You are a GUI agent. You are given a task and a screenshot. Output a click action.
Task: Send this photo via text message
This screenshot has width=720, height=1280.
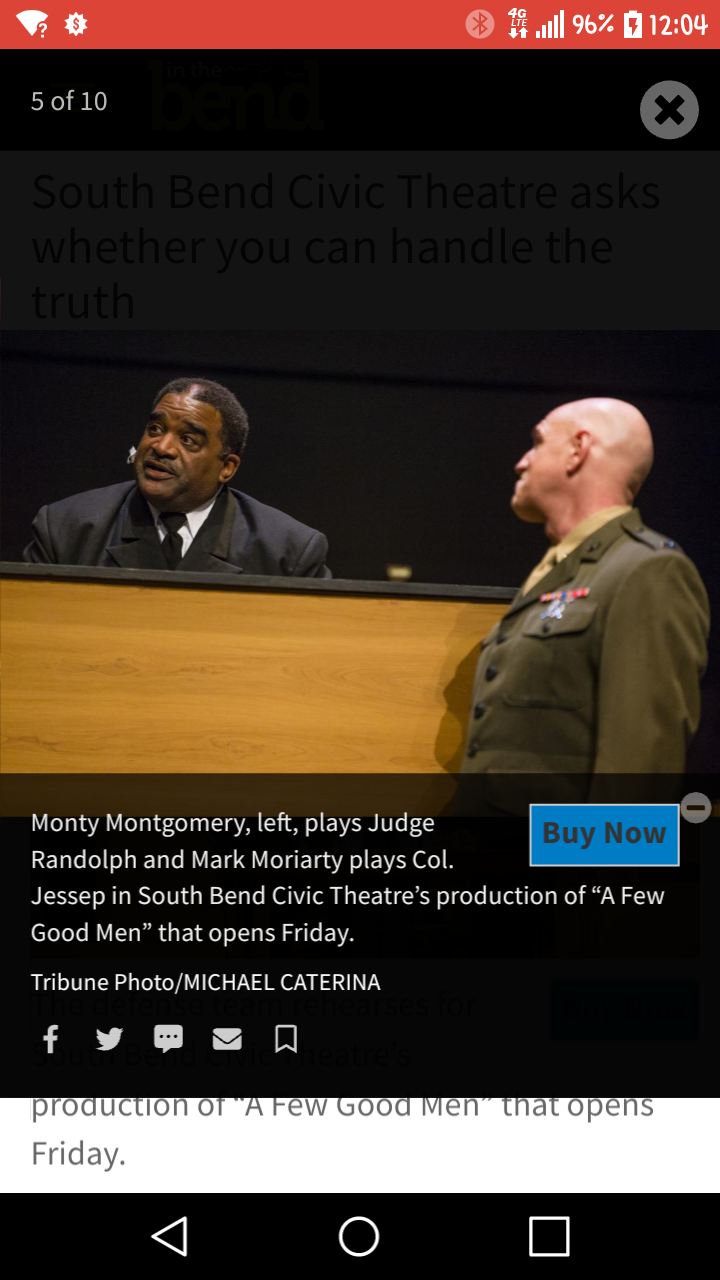pos(168,1039)
